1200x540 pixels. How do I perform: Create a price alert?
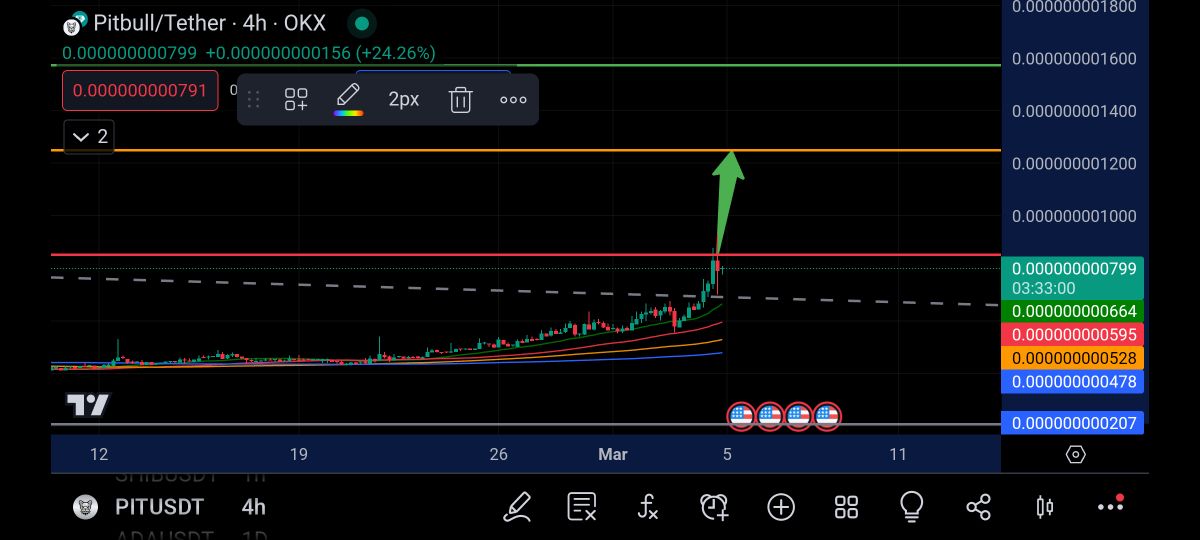click(x=714, y=506)
